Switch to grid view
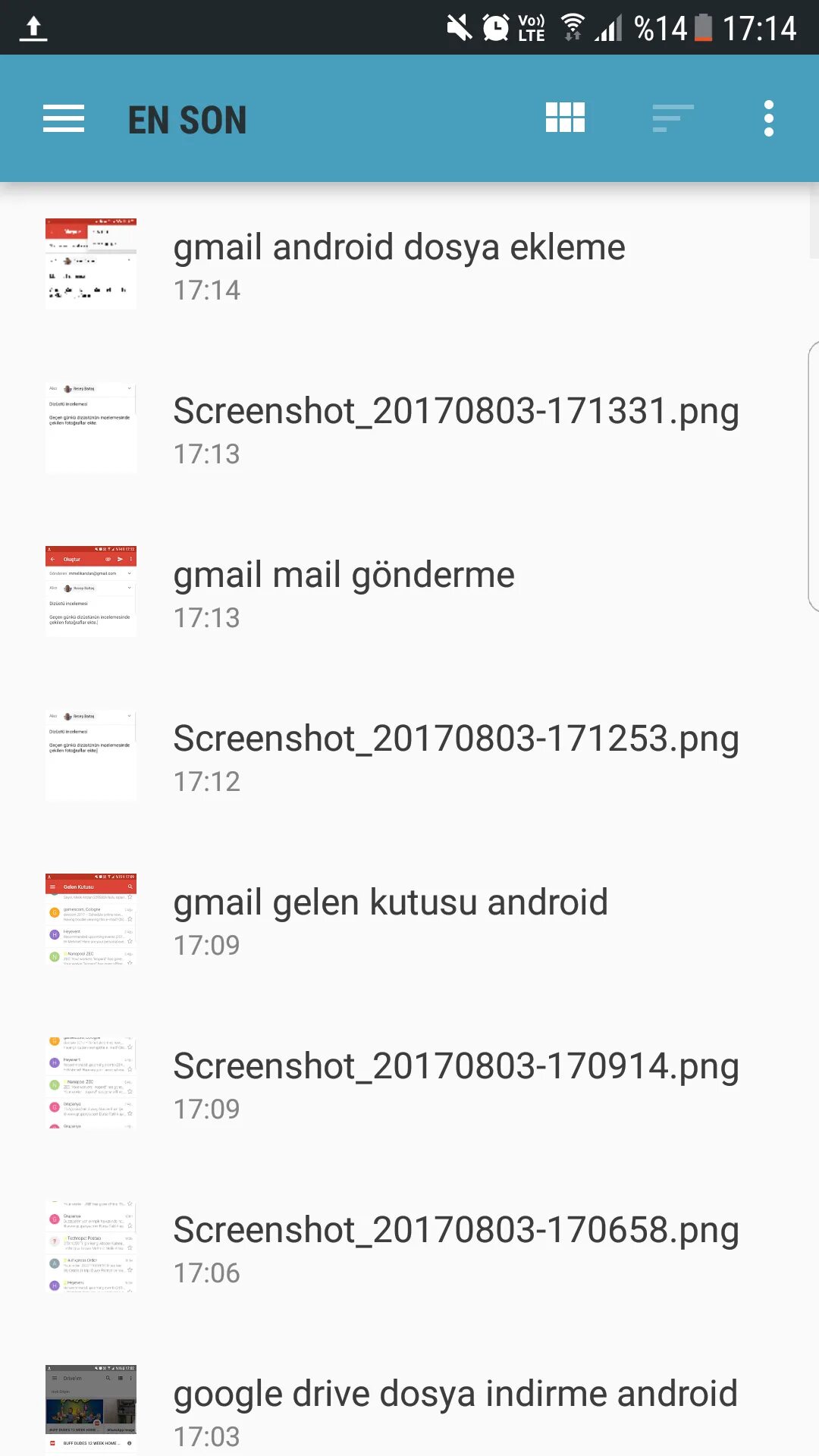Viewport: 819px width, 1456px height. click(x=565, y=118)
